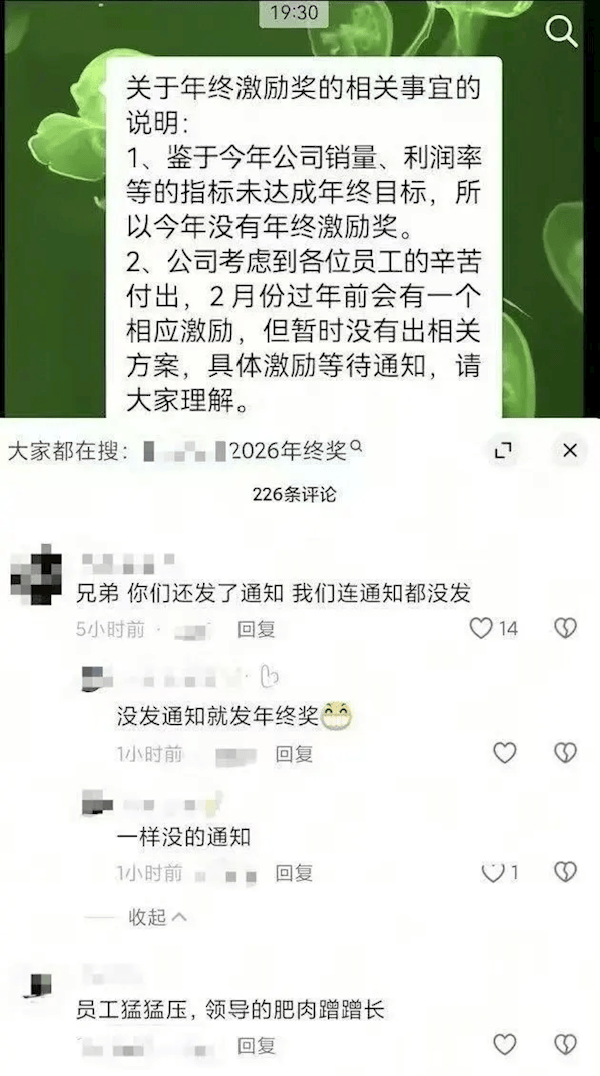Collapse replies with 收起
Screen dimensions: 600x1076
157,917
